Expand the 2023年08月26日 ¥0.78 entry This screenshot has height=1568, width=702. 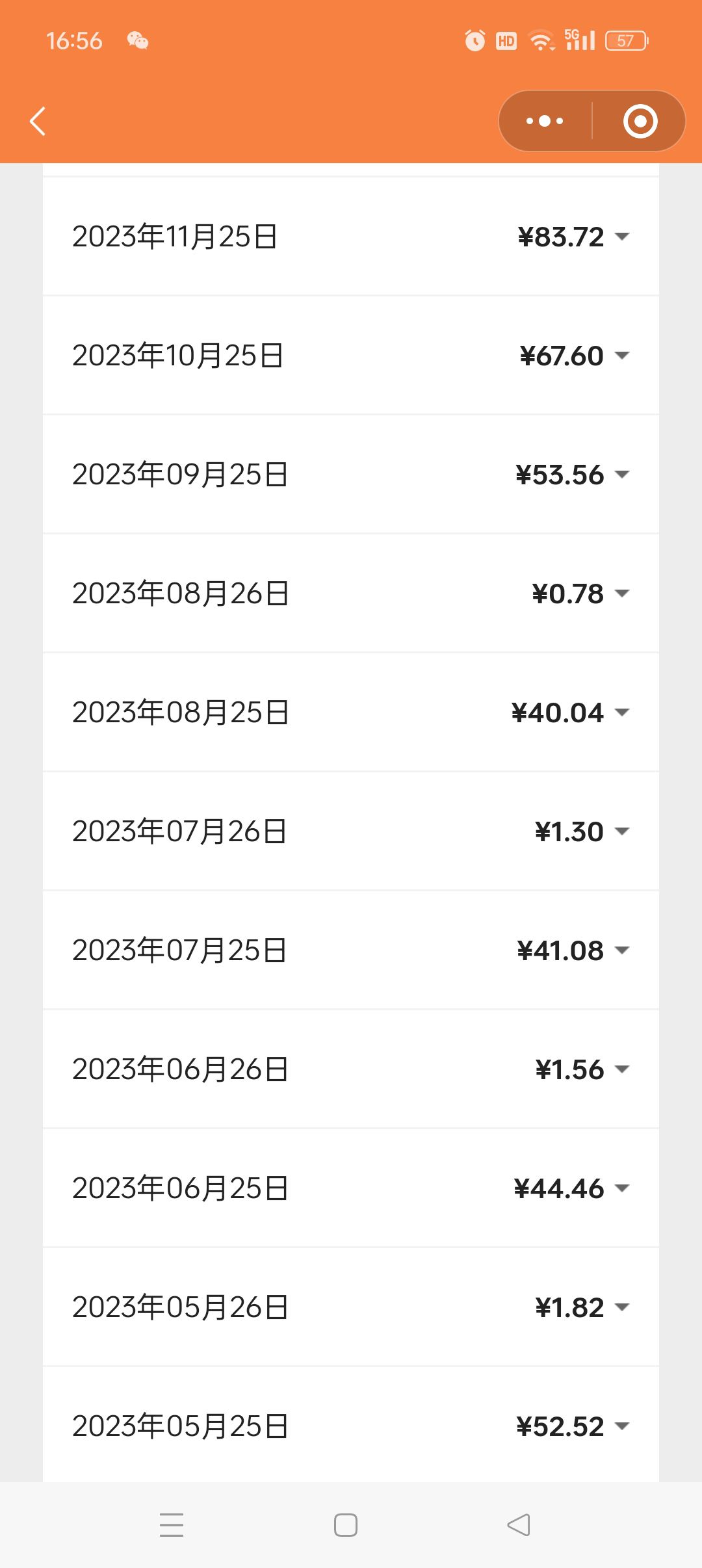pyautogui.click(x=351, y=594)
